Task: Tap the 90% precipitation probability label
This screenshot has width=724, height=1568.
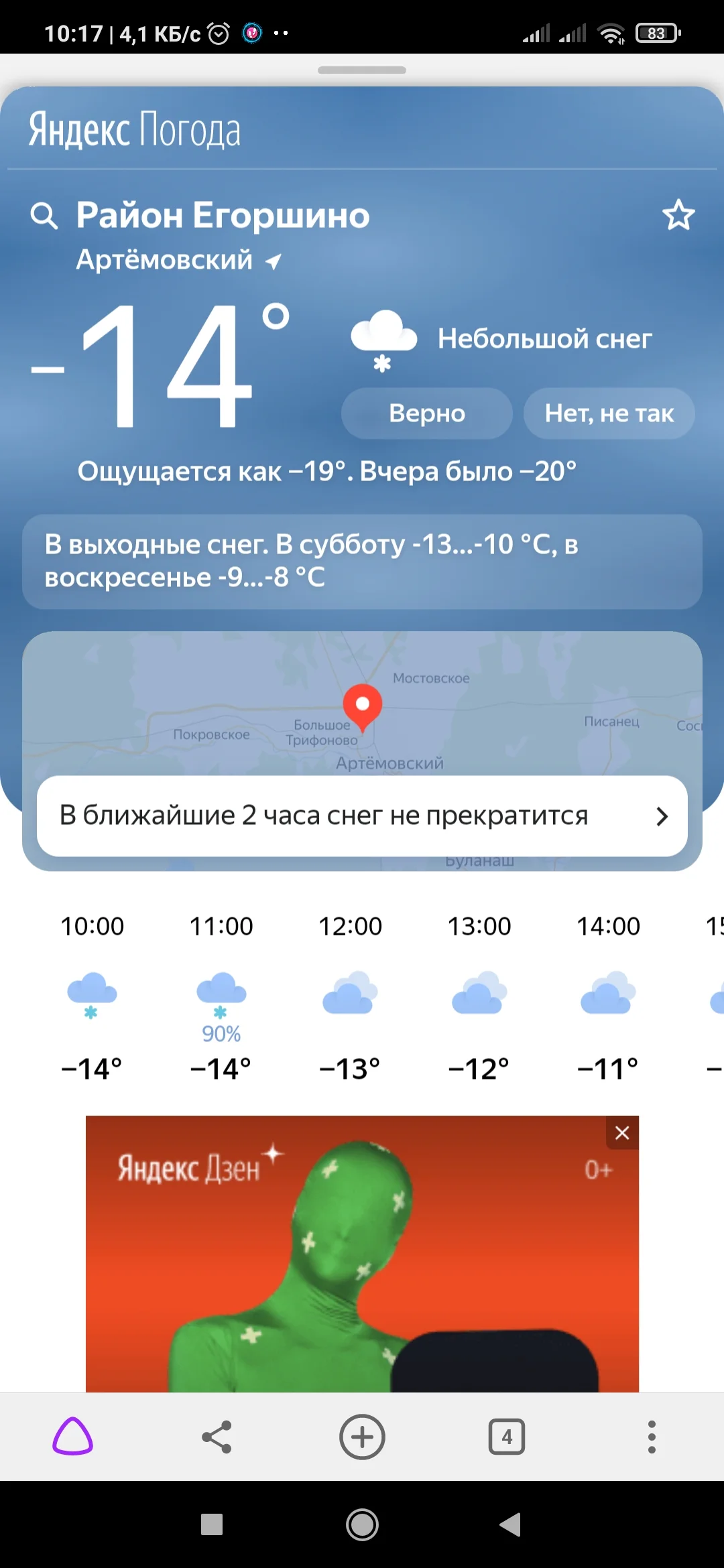Action: (x=221, y=1035)
